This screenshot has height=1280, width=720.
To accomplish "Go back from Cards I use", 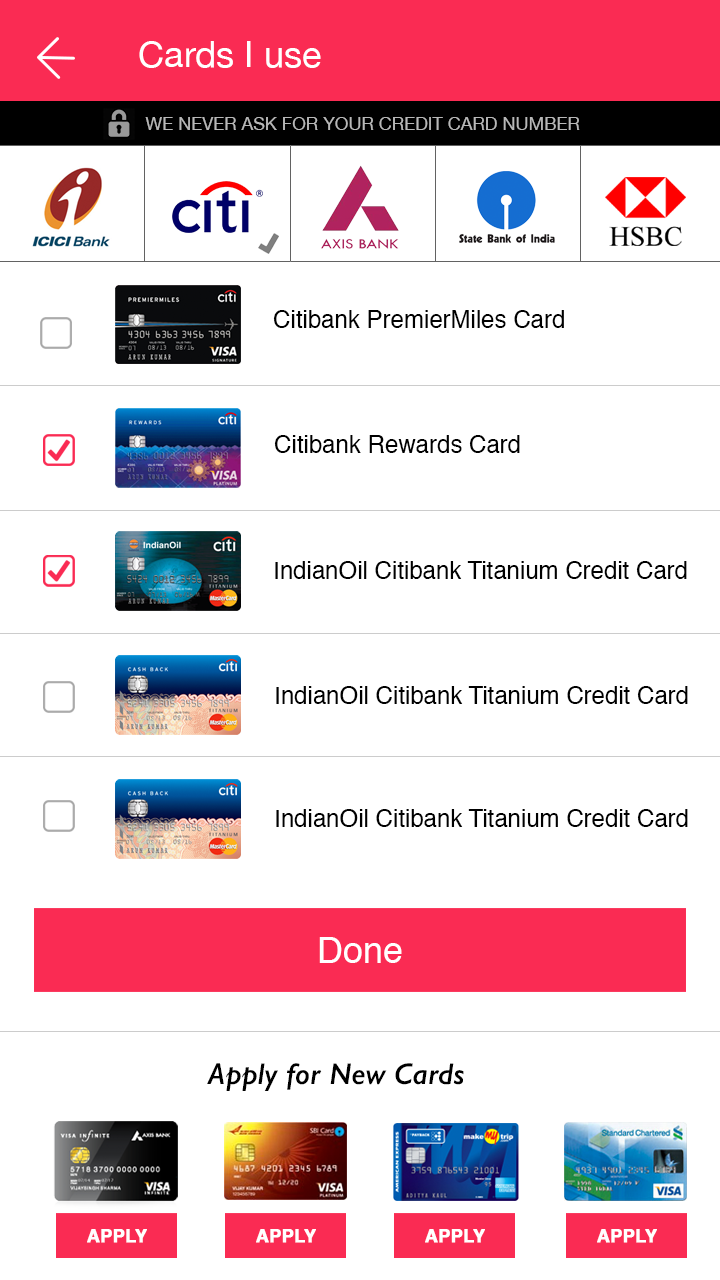I will [56, 57].
